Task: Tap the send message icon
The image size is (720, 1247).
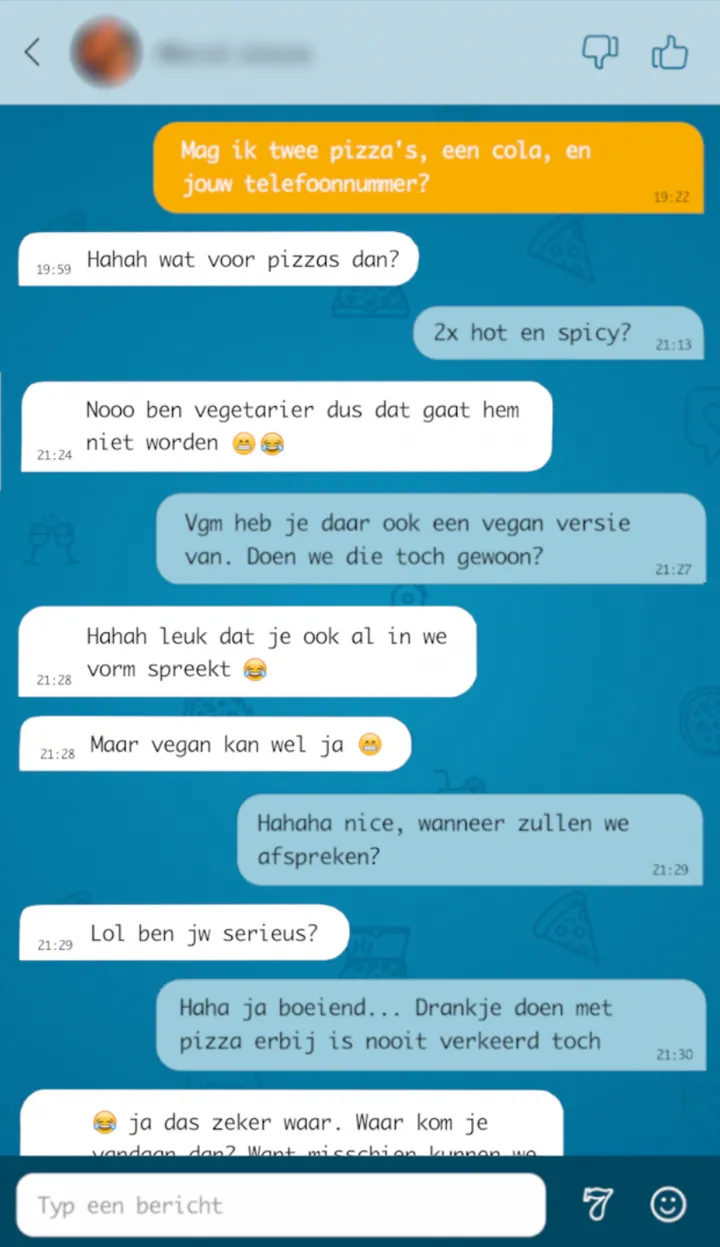Action: 598,1203
